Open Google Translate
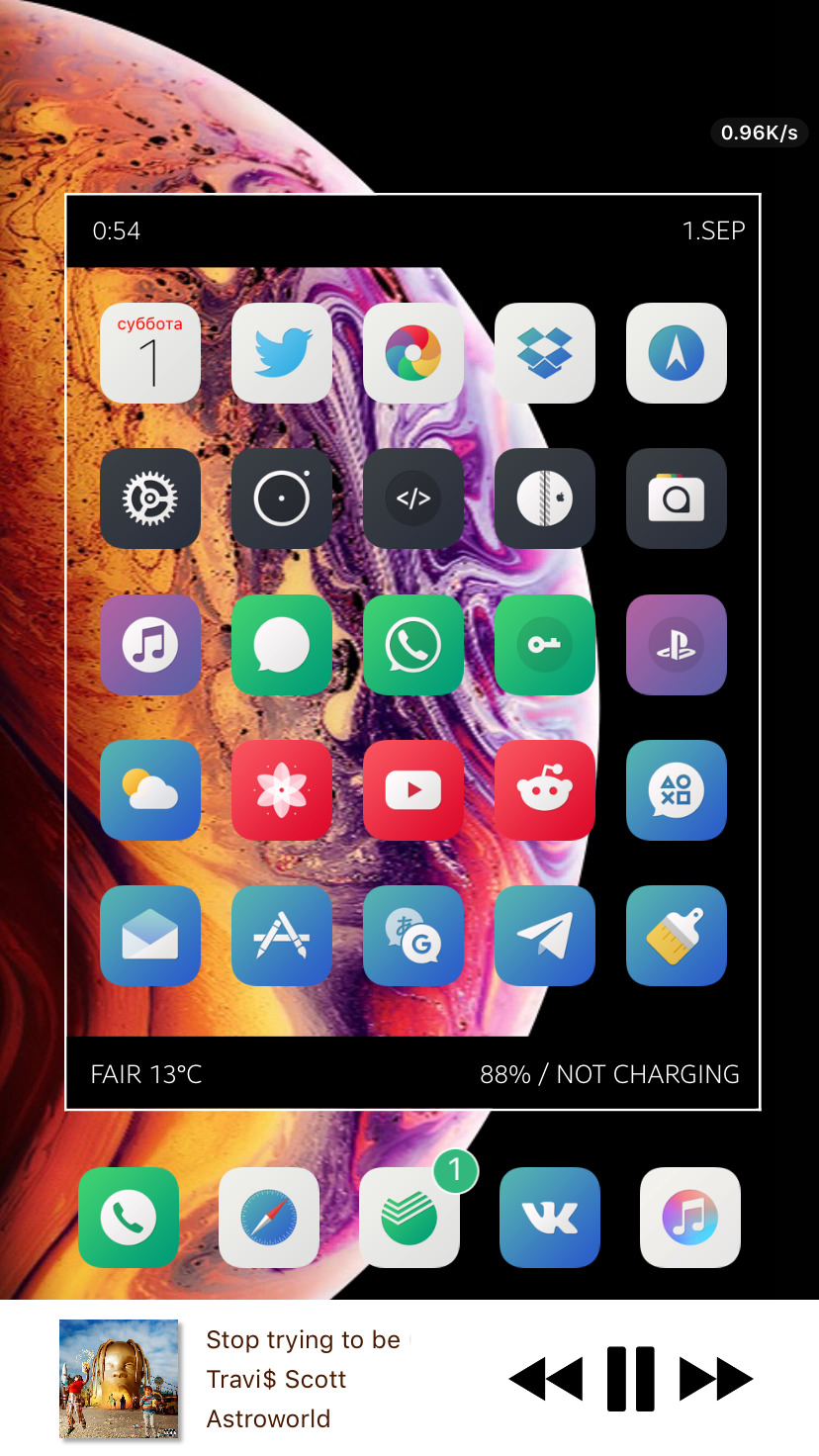 tap(413, 935)
